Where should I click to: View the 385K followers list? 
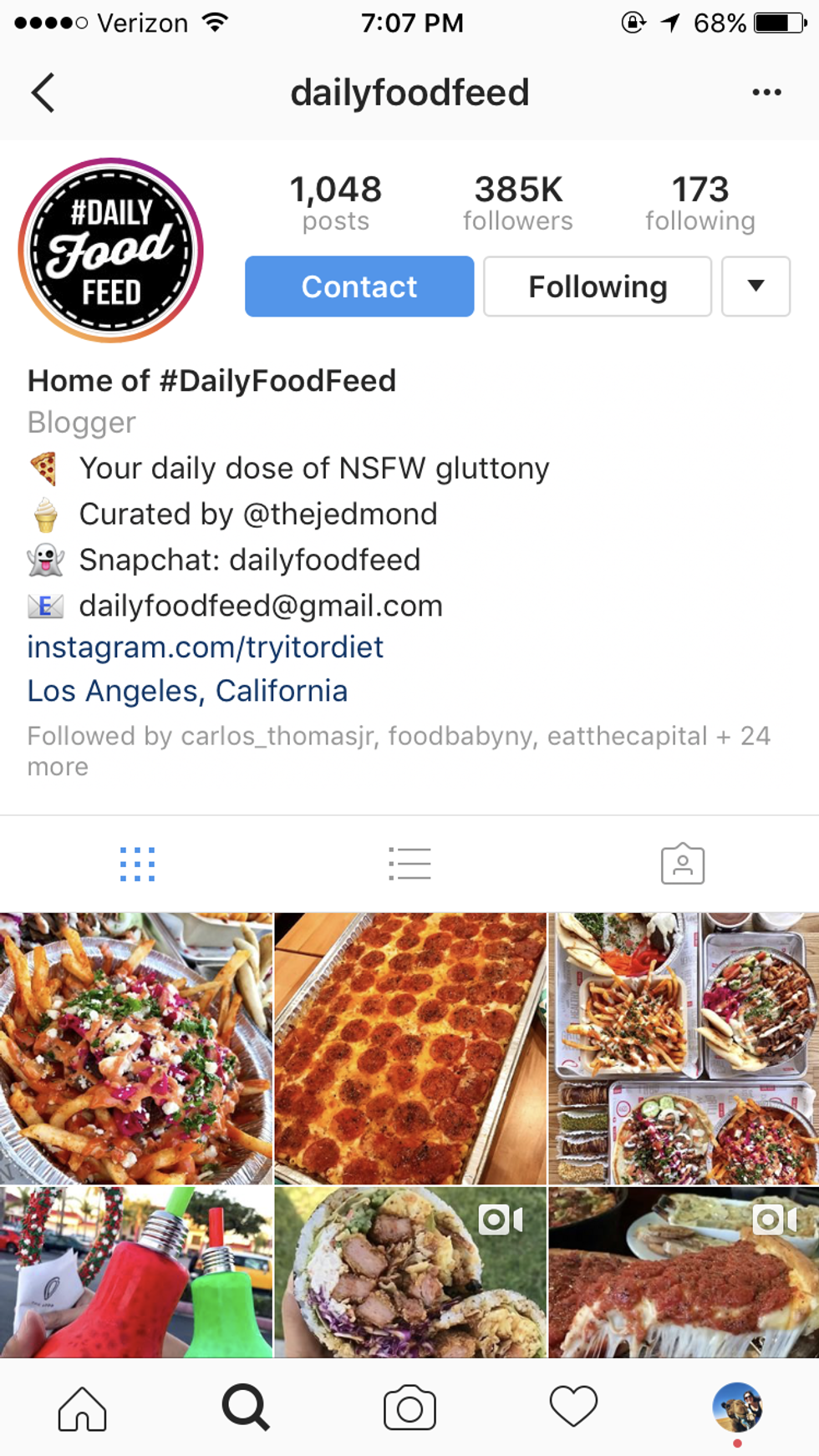click(x=518, y=202)
